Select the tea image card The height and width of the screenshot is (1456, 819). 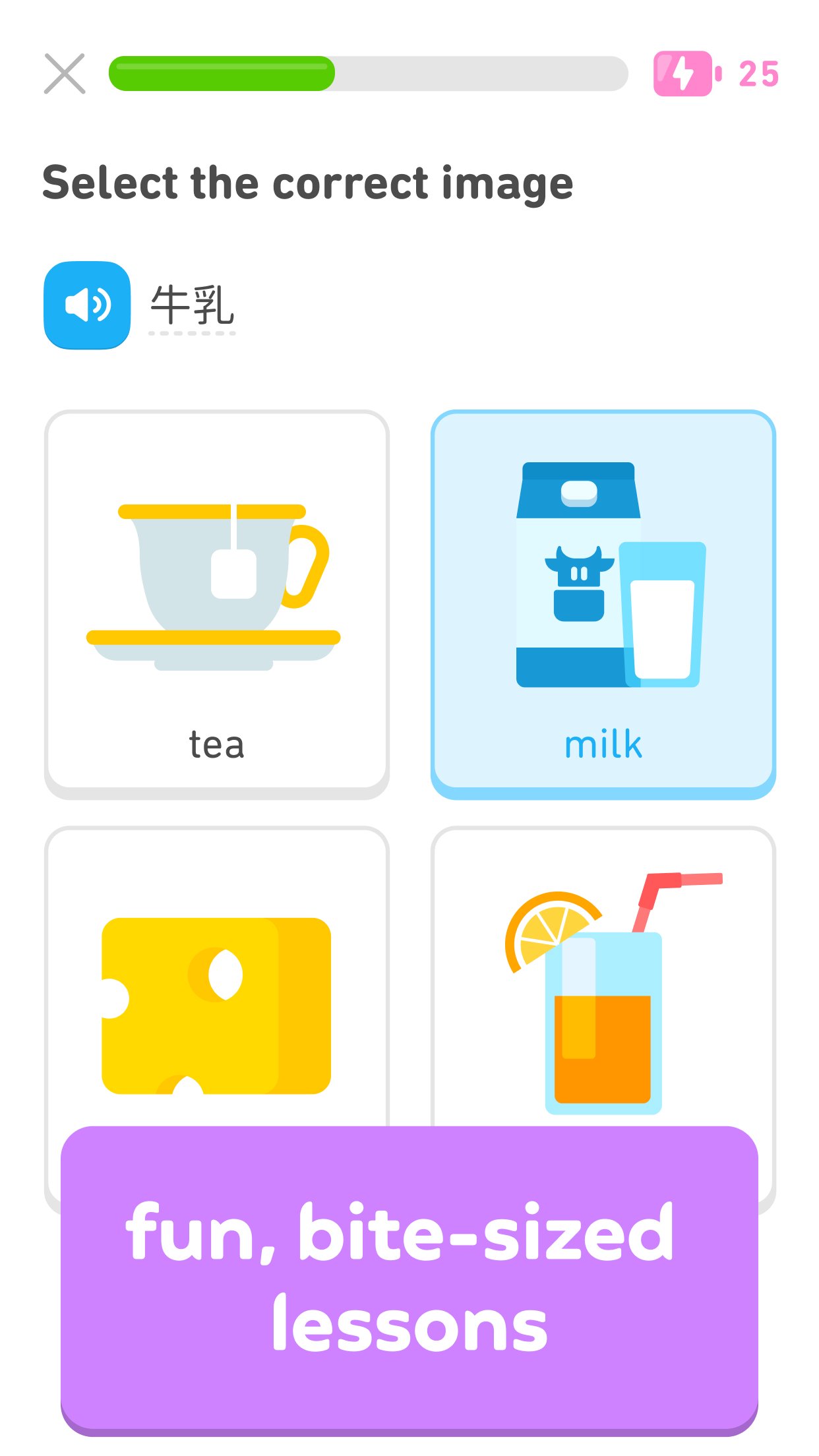[x=217, y=605]
